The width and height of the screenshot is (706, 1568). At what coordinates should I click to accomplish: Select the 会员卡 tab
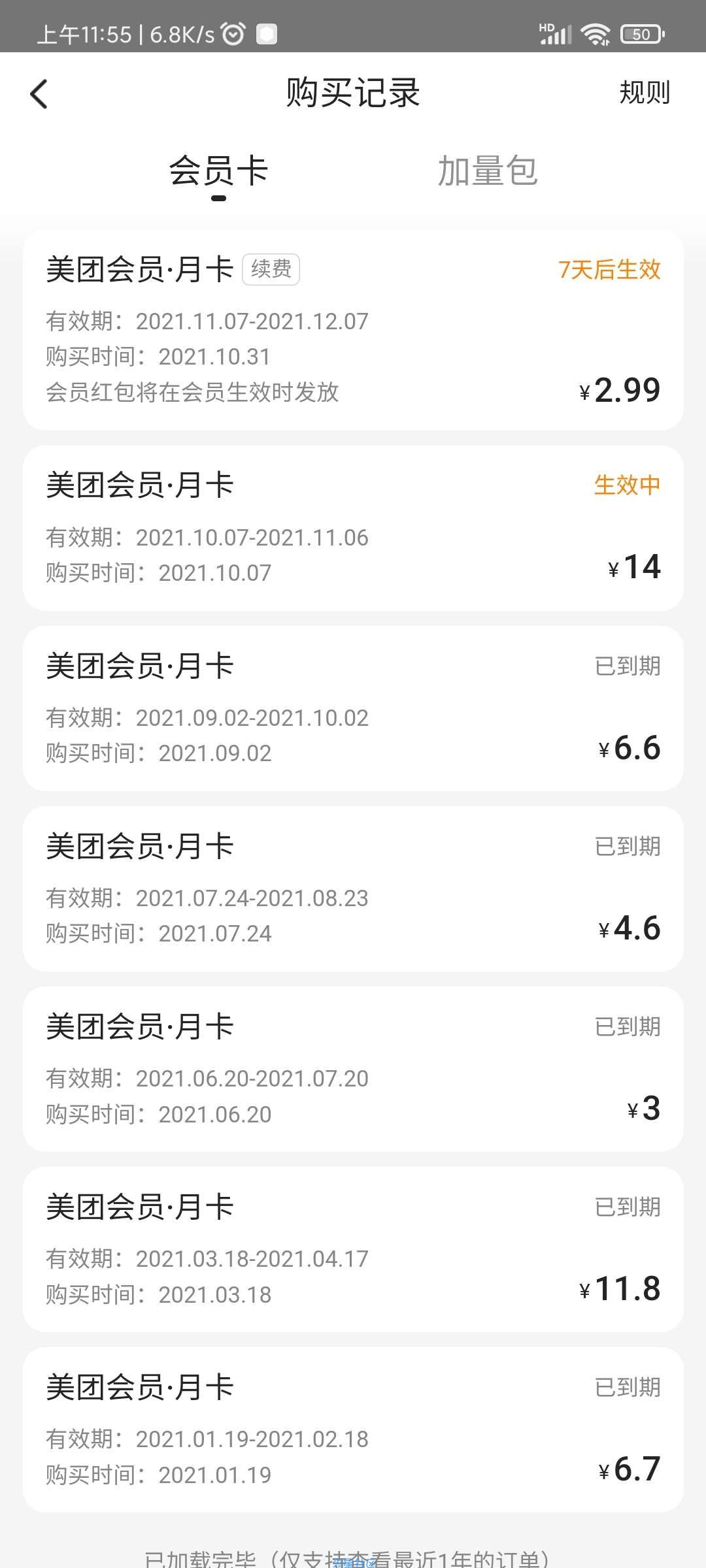[218, 171]
